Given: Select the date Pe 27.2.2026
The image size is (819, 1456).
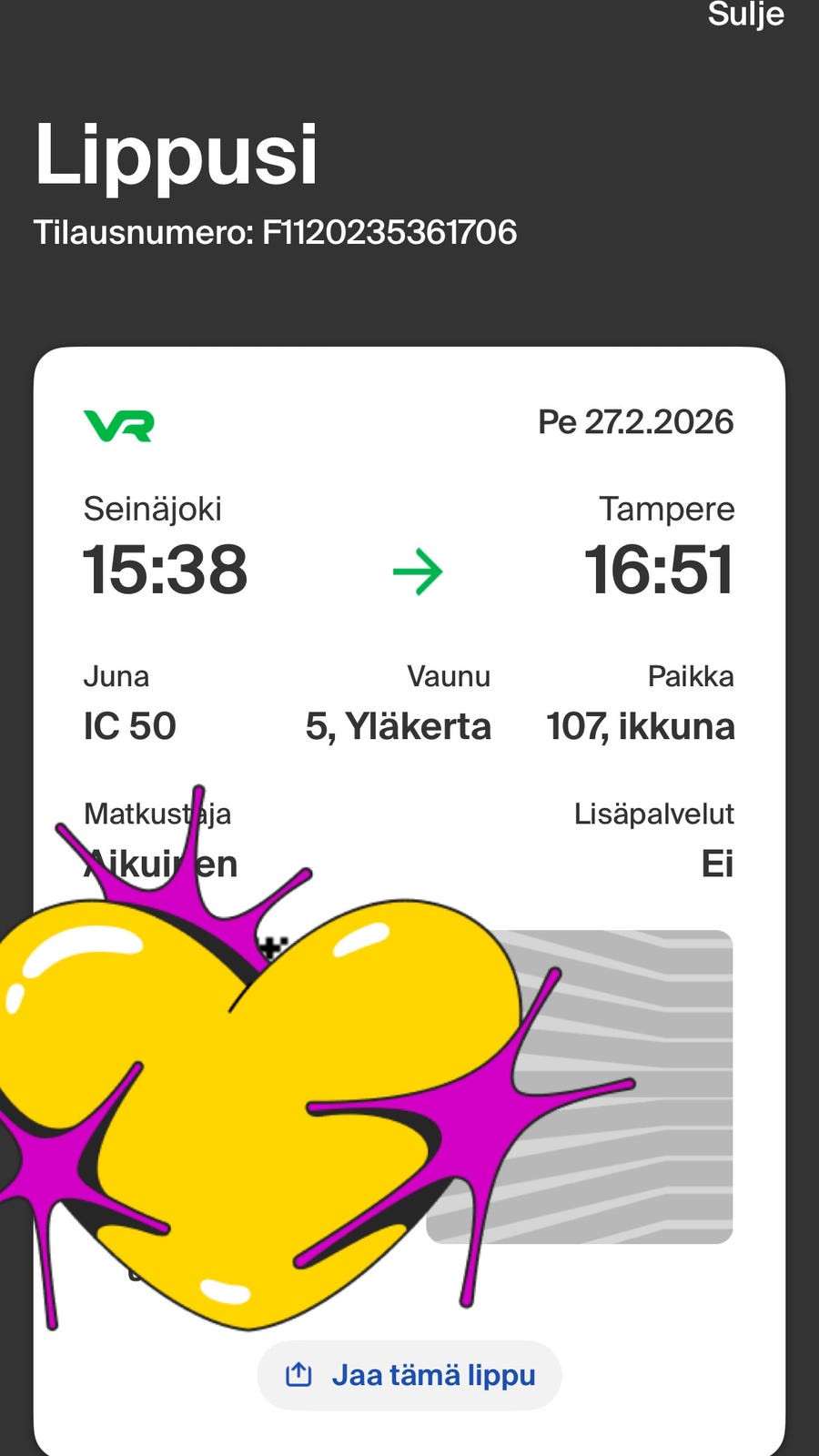Looking at the screenshot, I should pyautogui.click(x=635, y=421).
